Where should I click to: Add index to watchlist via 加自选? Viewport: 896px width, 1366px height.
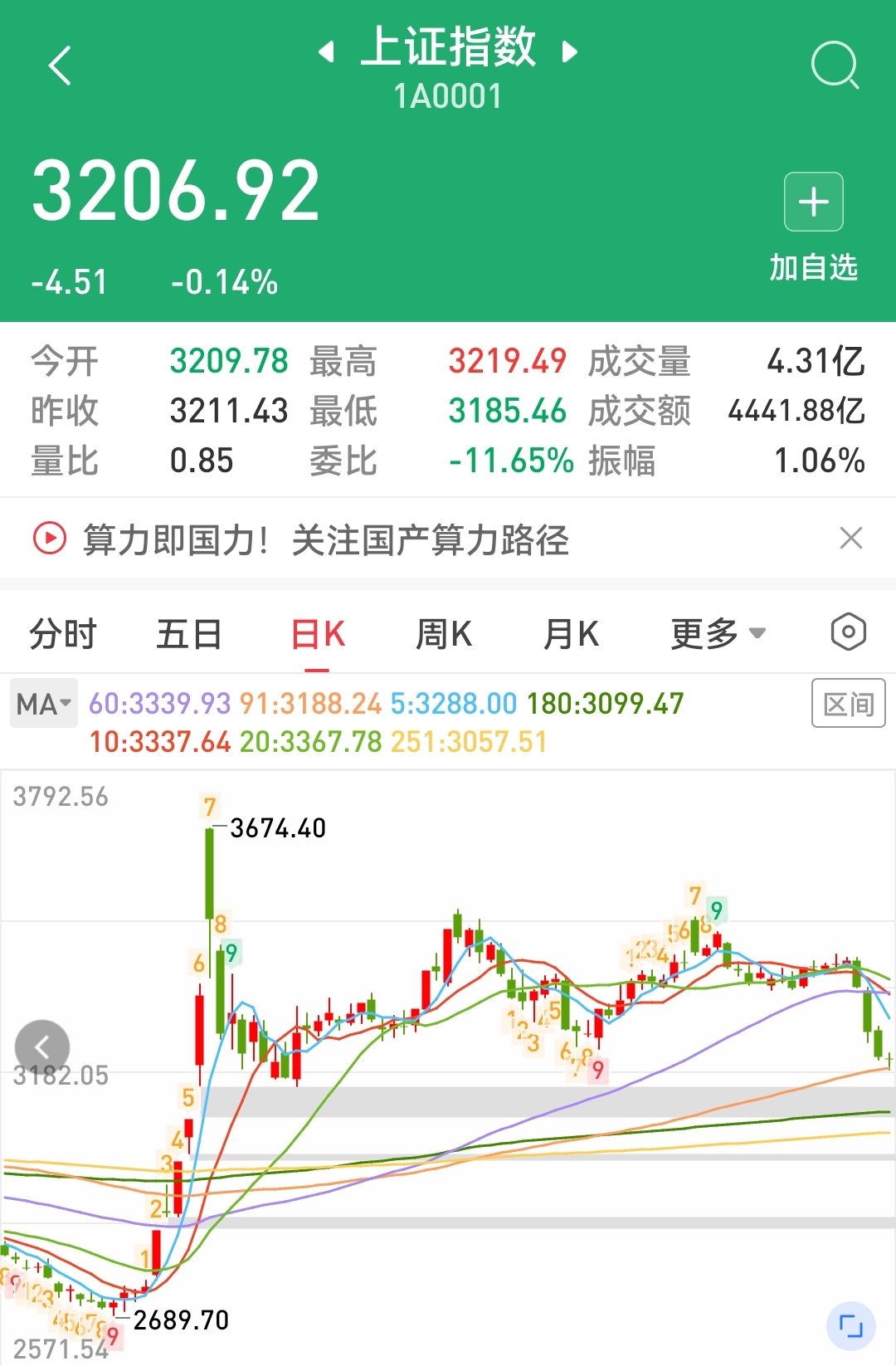click(811, 221)
